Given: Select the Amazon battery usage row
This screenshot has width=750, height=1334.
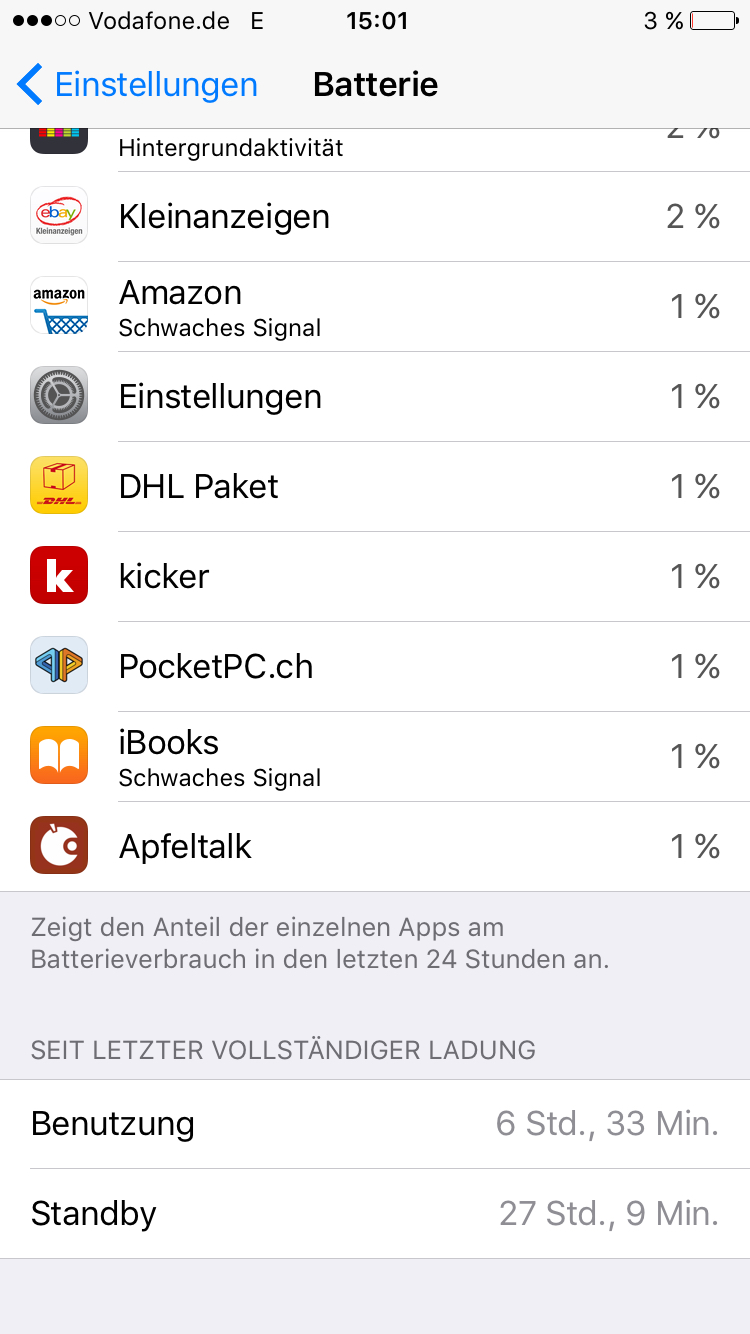Looking at the screenshot, I should [x=375, y=307].
